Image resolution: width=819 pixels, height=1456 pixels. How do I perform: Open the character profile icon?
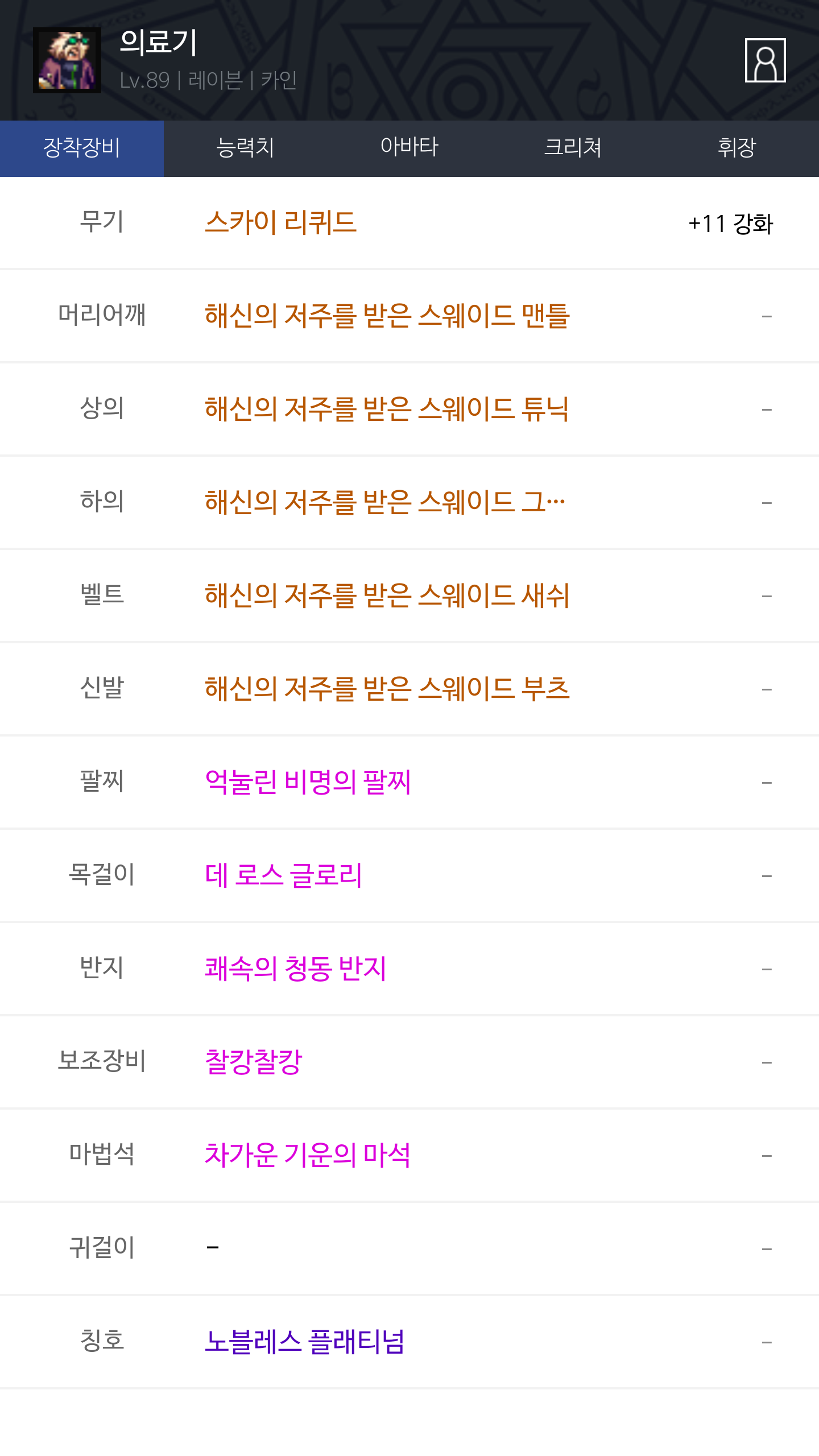tap(765, 60)
